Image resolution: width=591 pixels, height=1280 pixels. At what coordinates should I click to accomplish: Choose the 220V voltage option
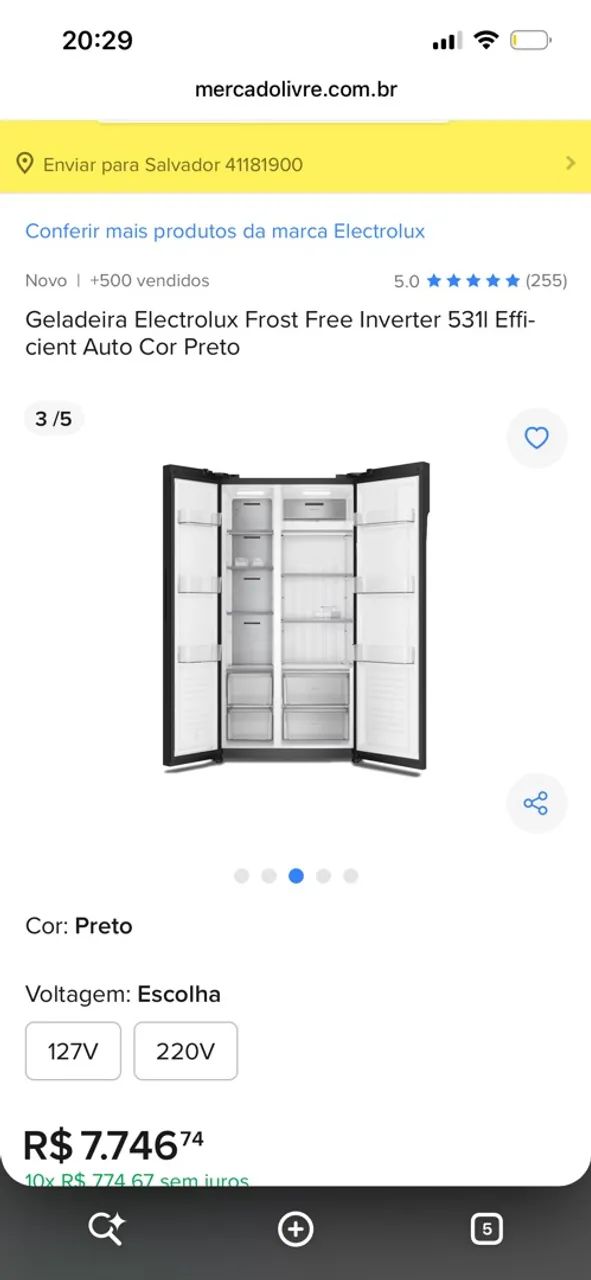[186, 1051]
